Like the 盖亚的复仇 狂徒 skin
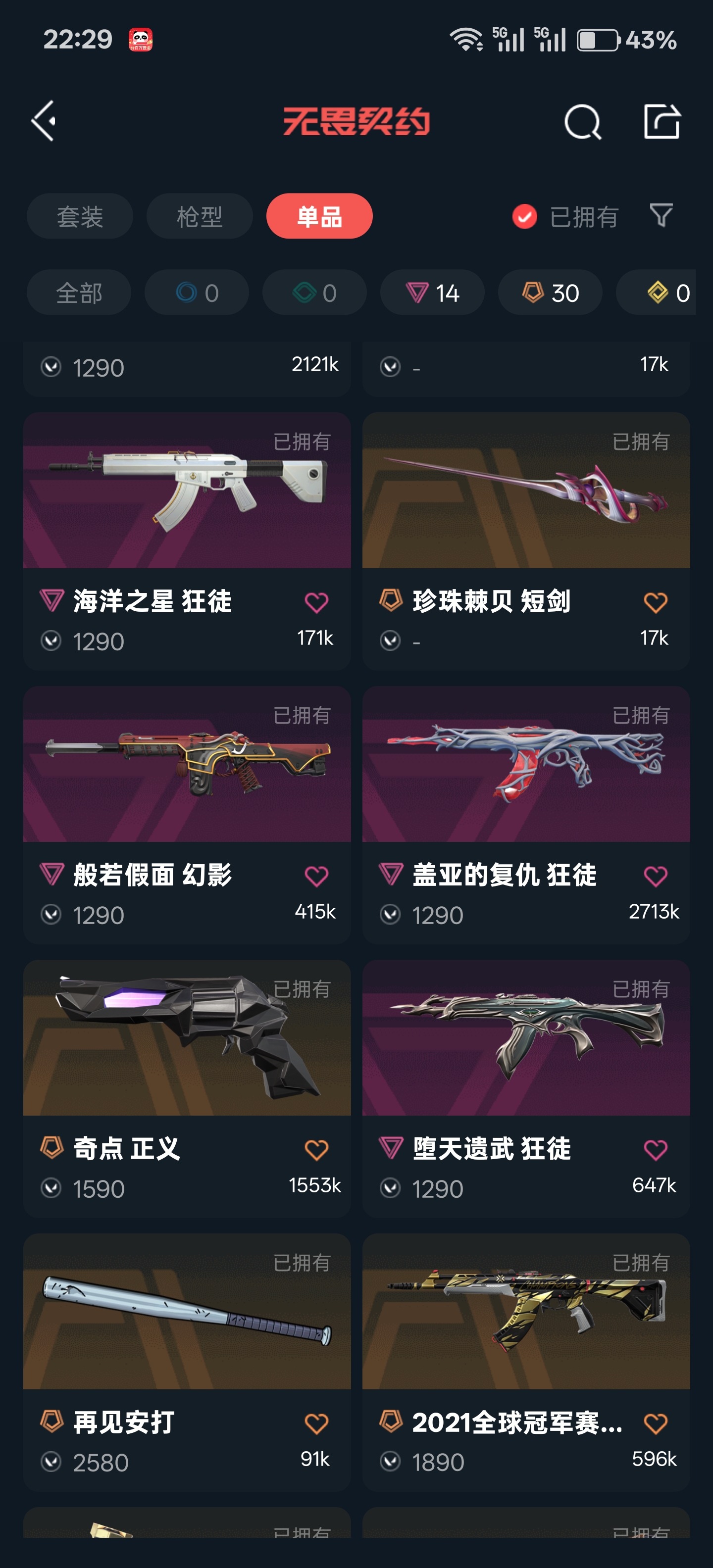 point(655,877)
